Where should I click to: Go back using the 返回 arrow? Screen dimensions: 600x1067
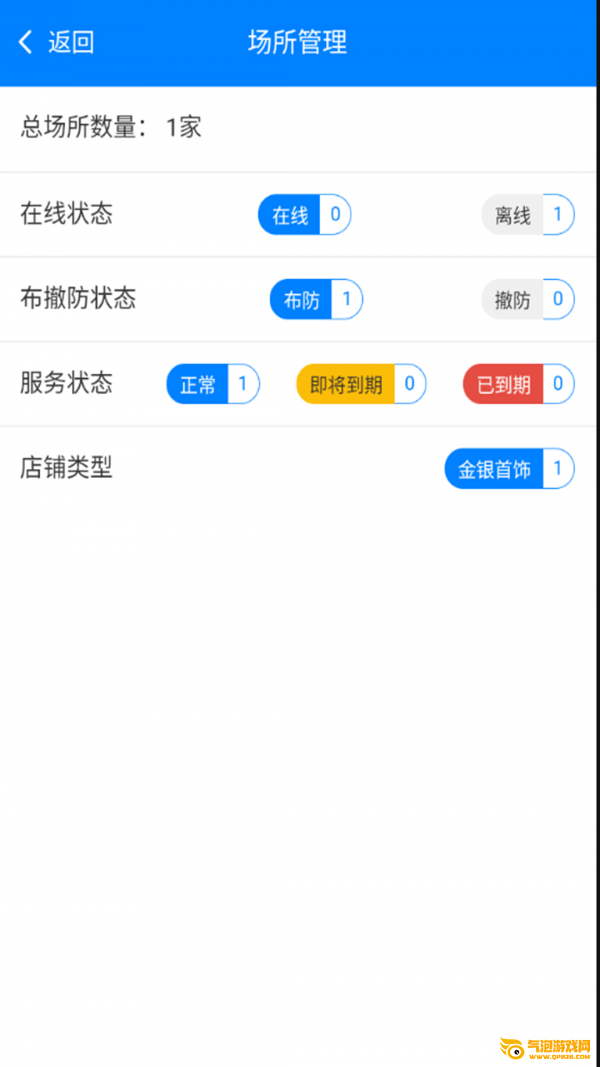pyautogui.click(x=55, y=42)
